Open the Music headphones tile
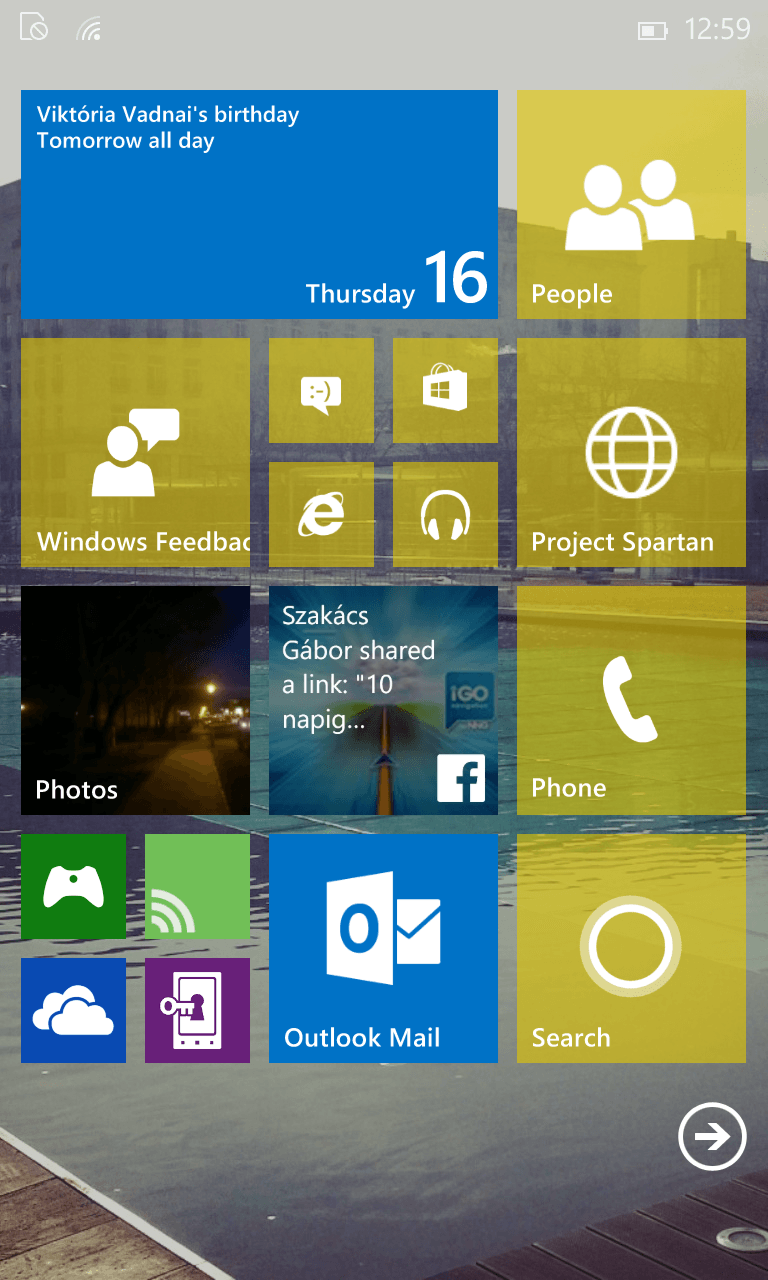Screen dimensions: 768x1280 (x=445, y=515)
